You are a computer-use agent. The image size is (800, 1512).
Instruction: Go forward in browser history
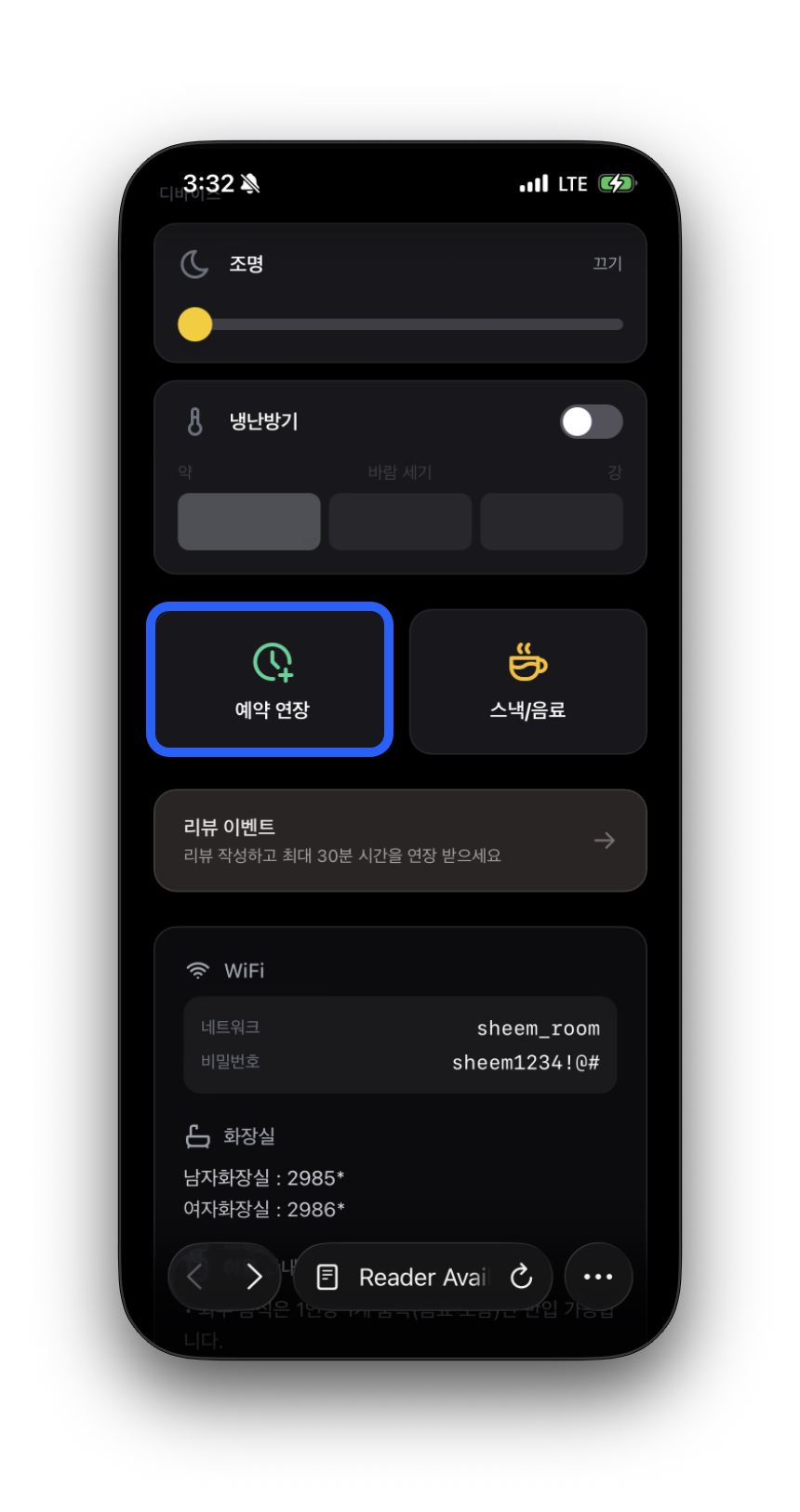(254, 1277)
